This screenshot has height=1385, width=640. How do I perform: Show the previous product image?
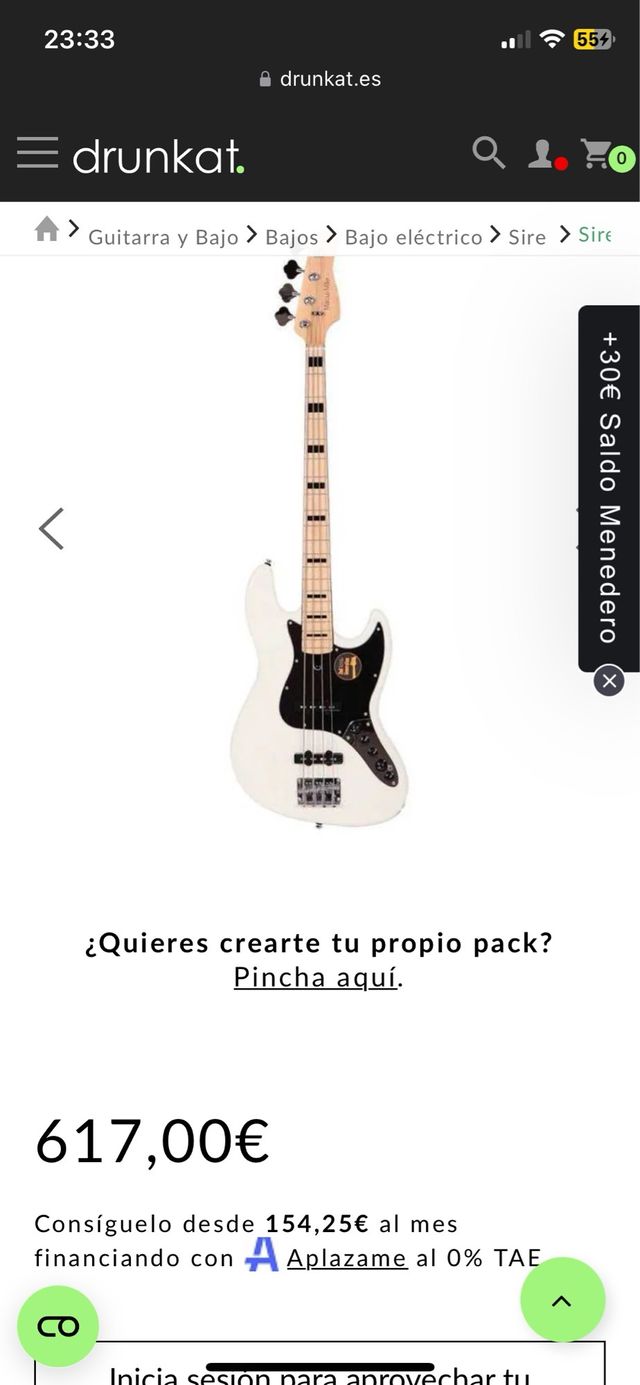51,529
